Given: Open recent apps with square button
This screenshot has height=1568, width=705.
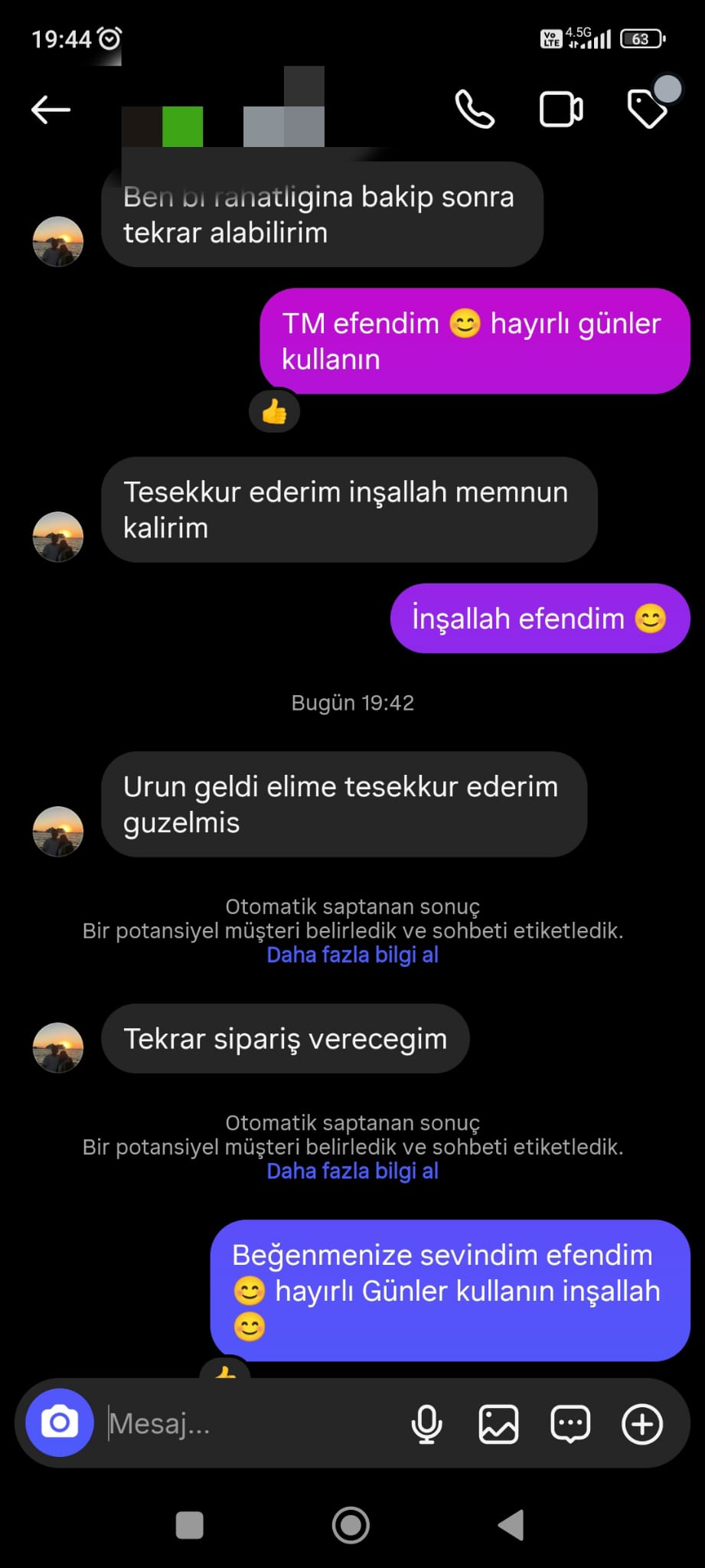Looking at the screenshot, I should pyautogui.click(x=189, y=1524).
